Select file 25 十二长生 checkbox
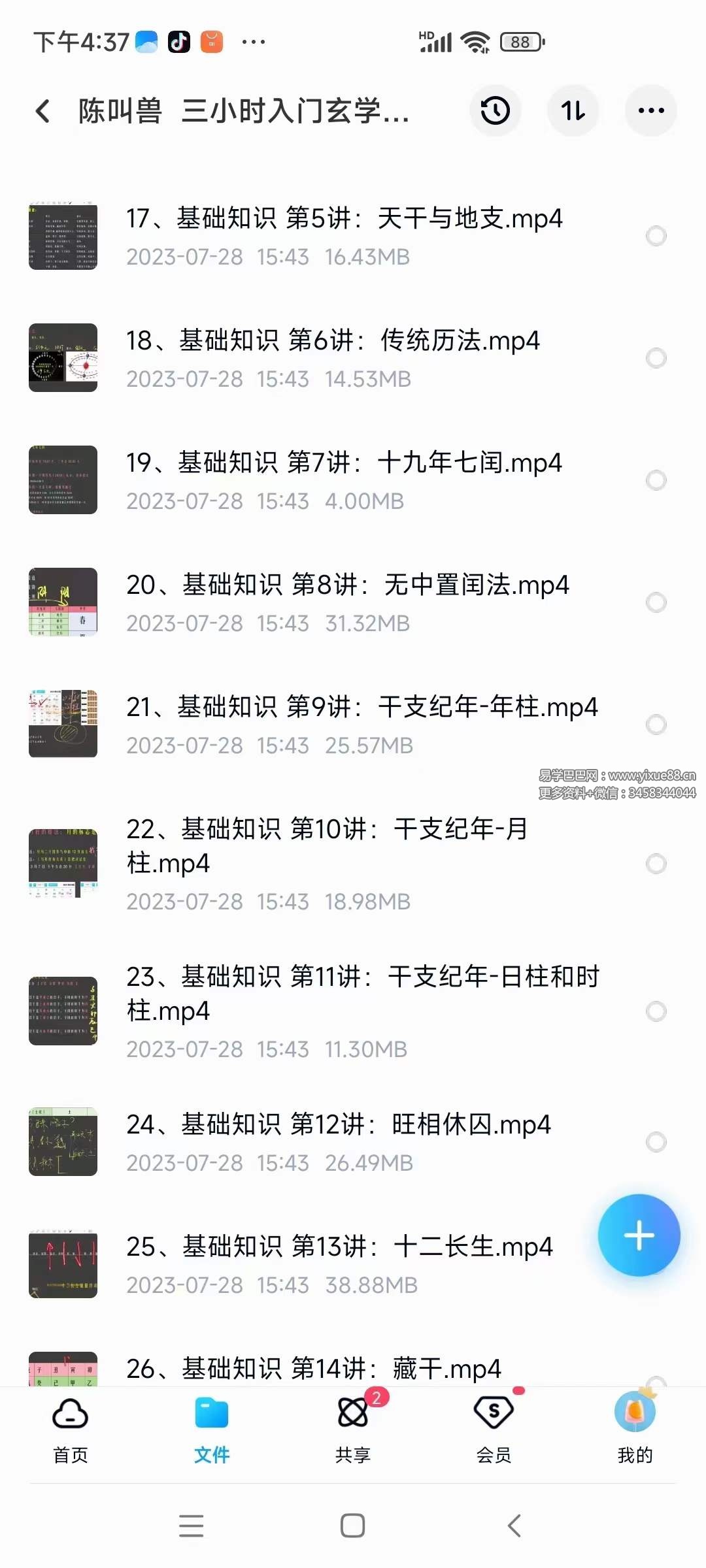 [656, 1265]
